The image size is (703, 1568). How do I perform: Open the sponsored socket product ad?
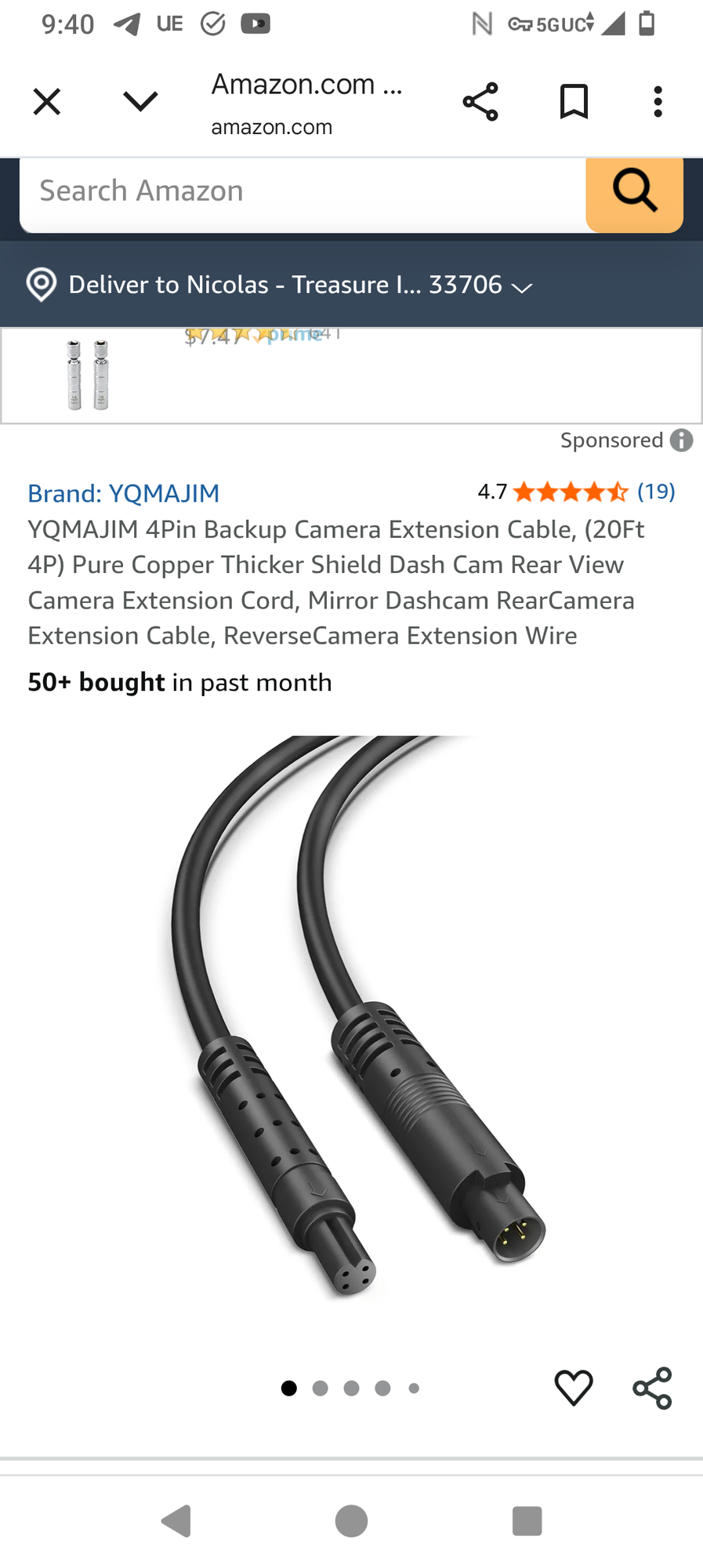(88, 375)
